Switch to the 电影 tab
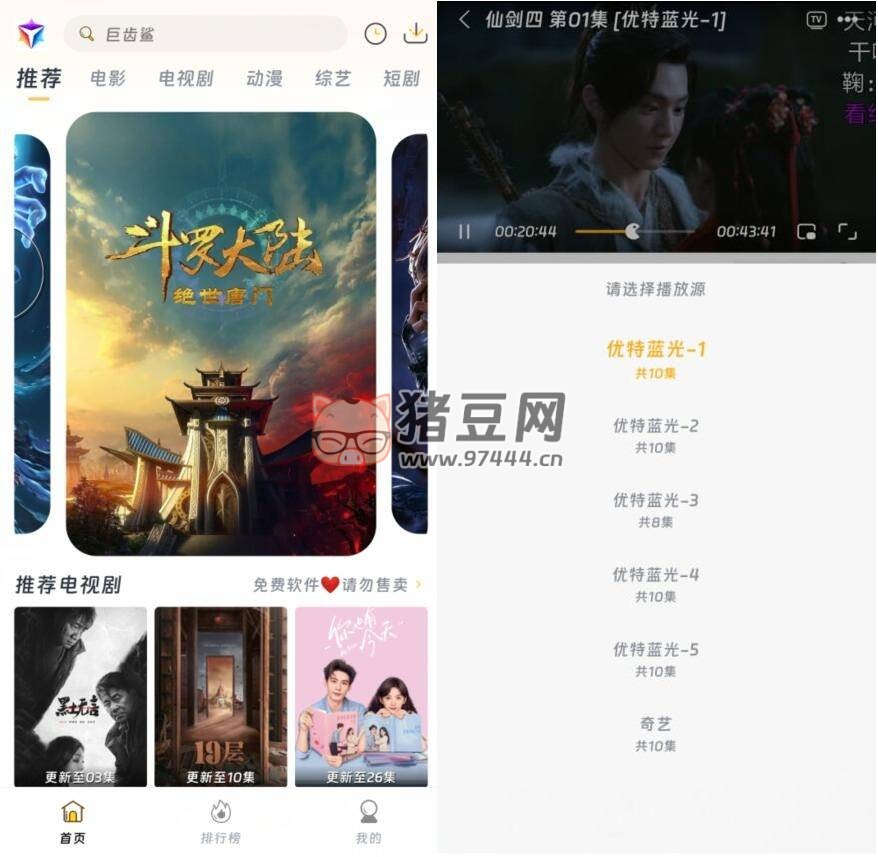The width and height of the screenshot is (878, 857). tap(108, 78)
